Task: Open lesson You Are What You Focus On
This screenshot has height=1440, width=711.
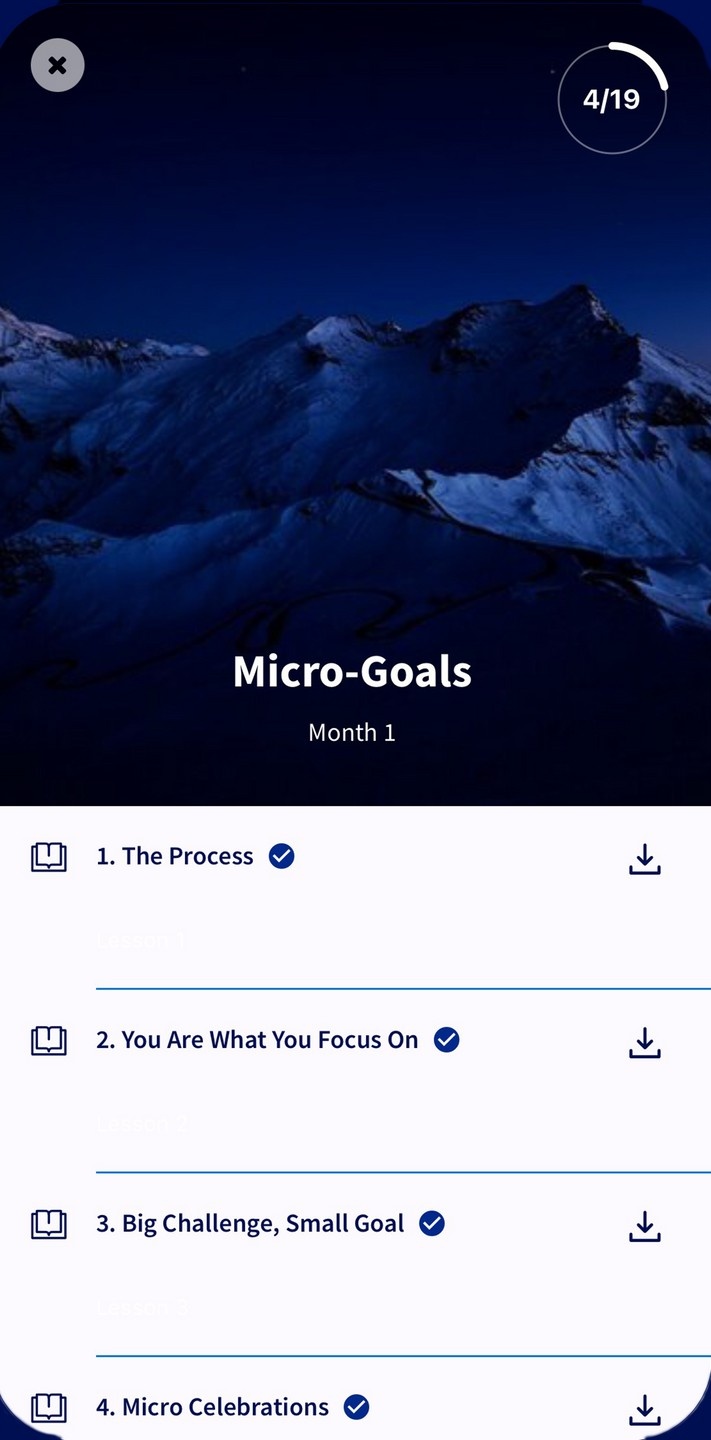Action: pyautogui.click(x=257, y=1040)
